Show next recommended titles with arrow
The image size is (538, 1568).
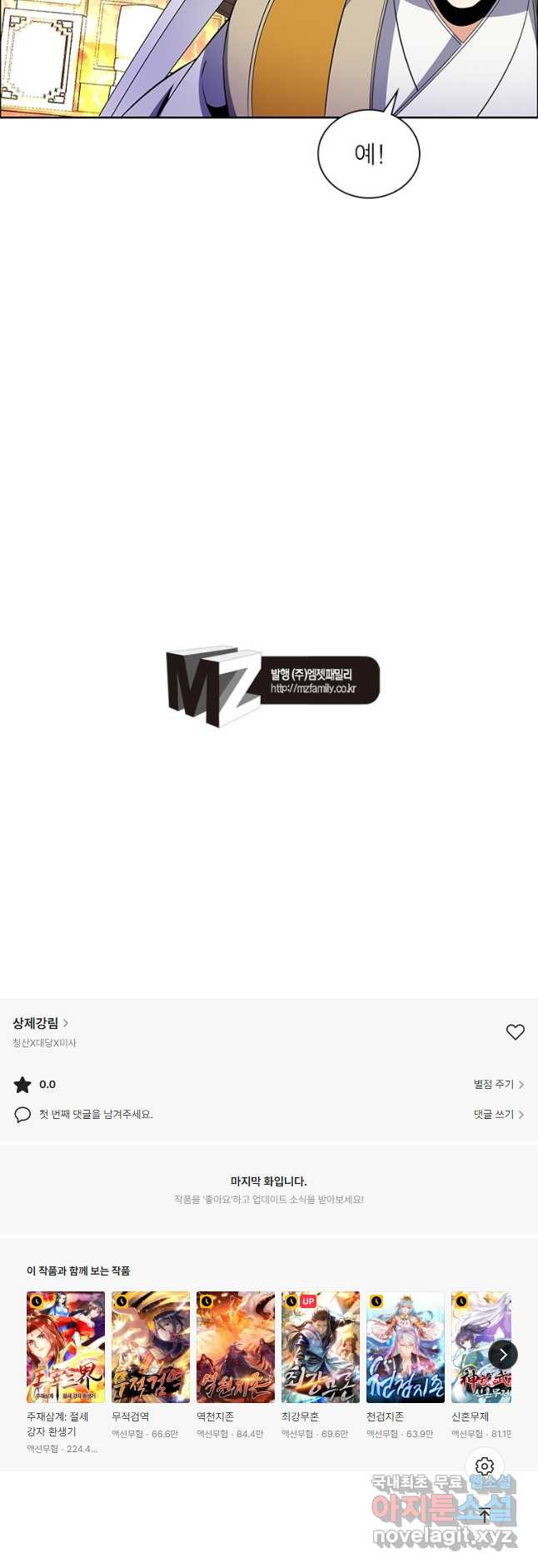click(x=503, y=1355)
